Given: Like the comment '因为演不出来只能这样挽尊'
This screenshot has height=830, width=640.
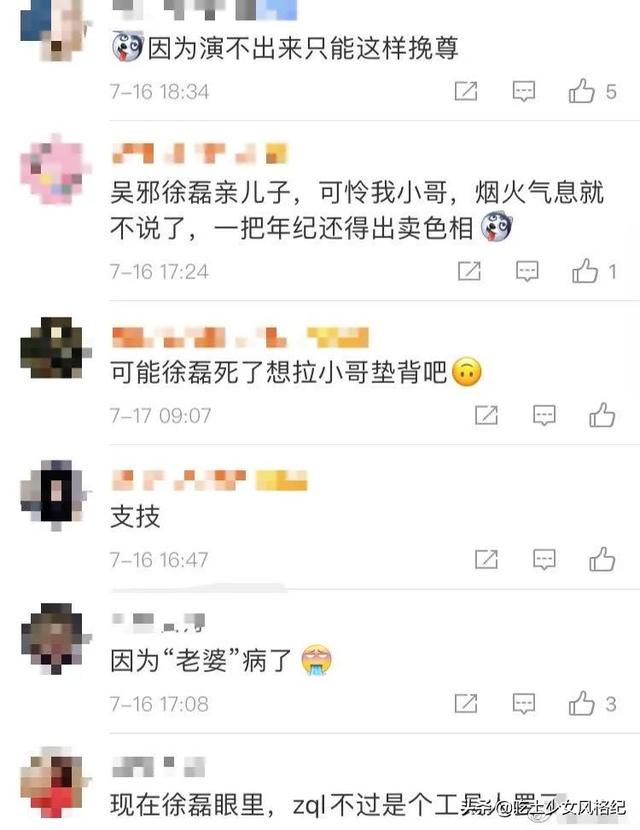Looking at the screenshot, I should 583,92.
